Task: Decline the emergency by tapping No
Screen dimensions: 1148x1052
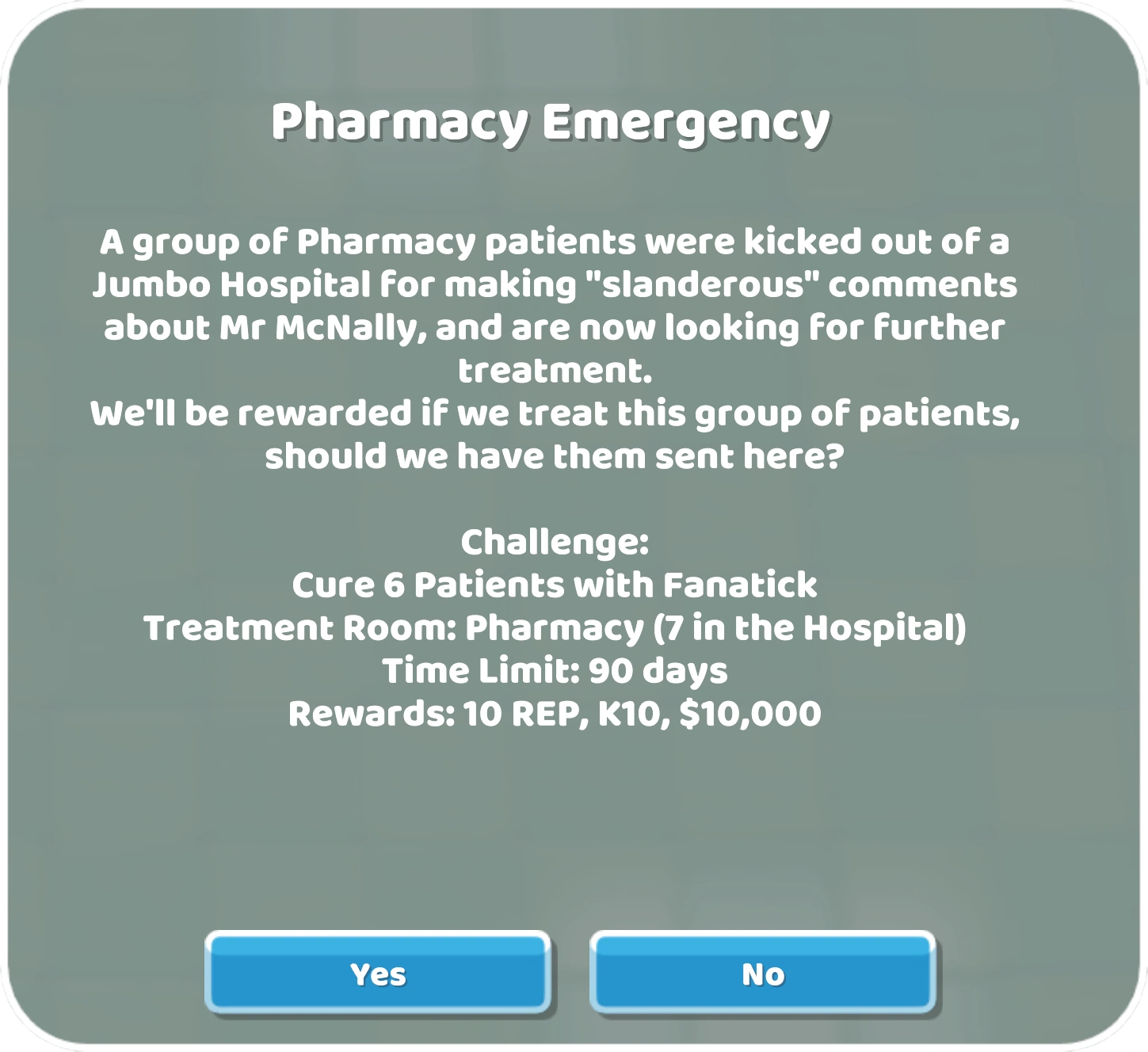Action: tap(762, 973)
